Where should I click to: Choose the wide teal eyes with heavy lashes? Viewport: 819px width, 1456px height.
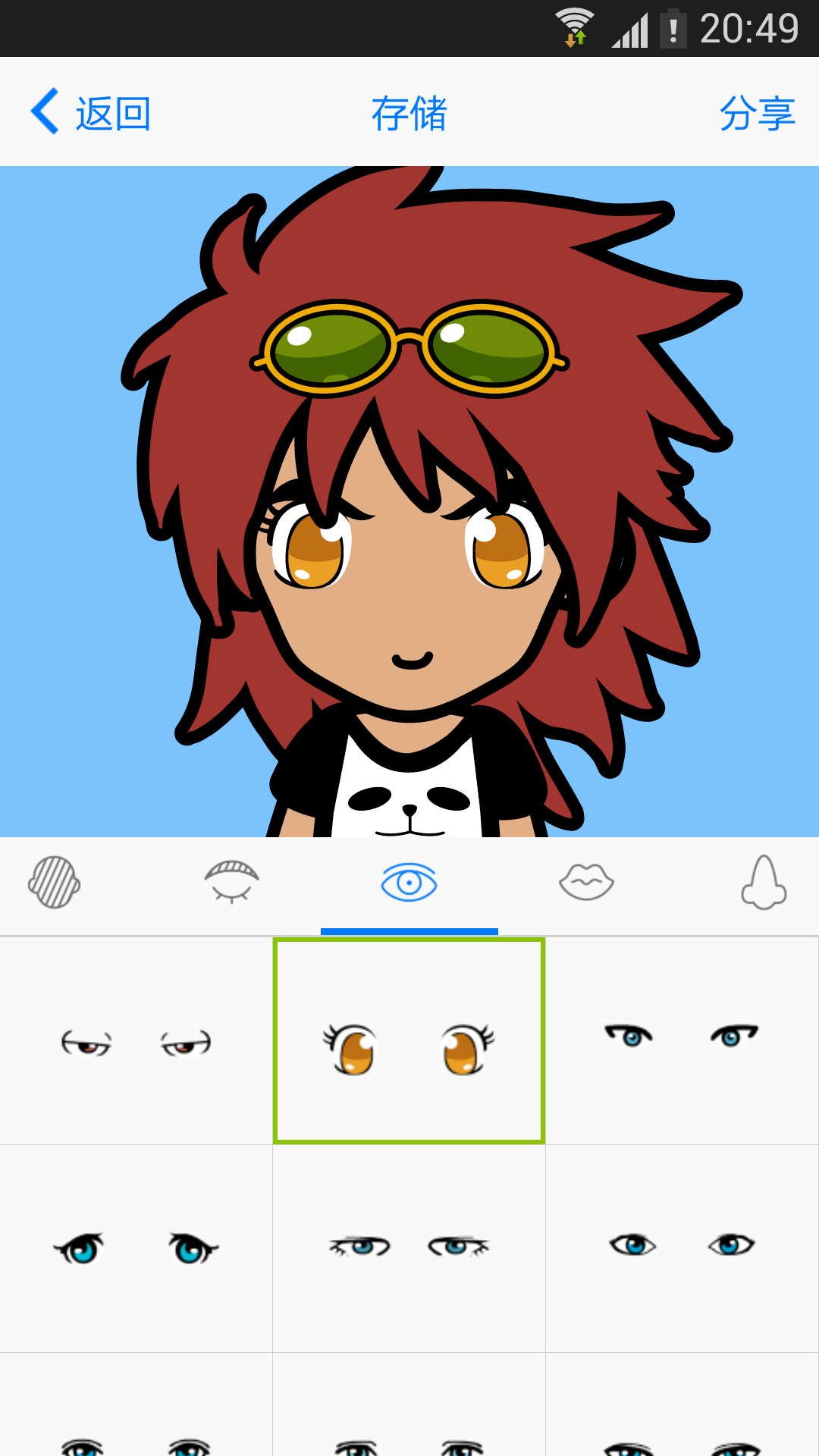click(x=136, y=1248)
